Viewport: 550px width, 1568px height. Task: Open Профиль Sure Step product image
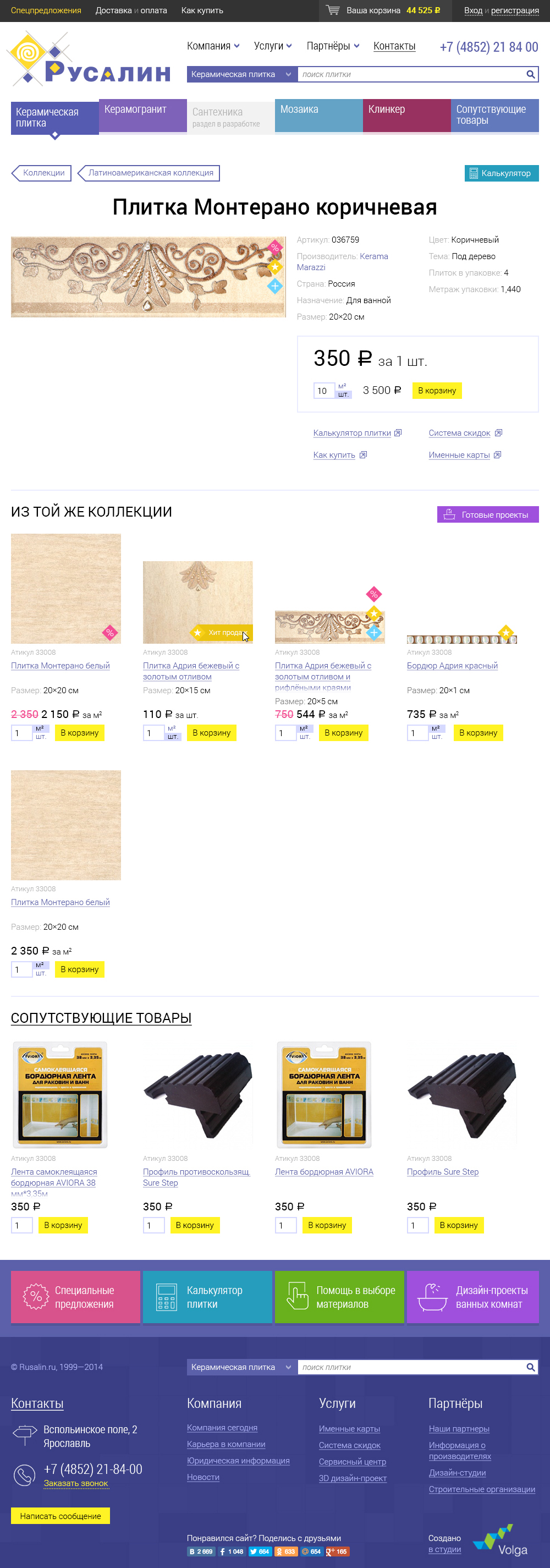[x=461, y=1094]
